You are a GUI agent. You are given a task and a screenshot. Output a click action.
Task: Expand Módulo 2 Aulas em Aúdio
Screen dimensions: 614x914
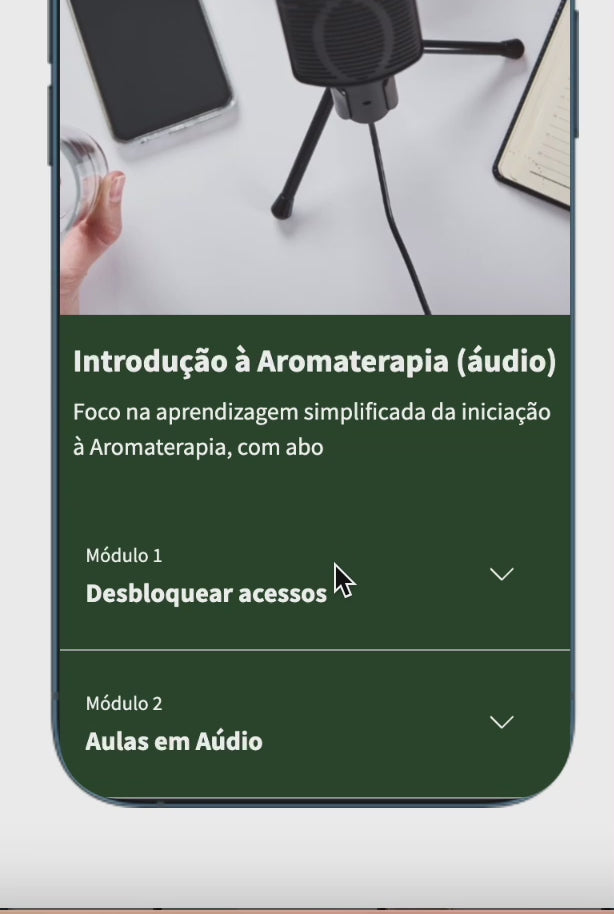[501, 722]
